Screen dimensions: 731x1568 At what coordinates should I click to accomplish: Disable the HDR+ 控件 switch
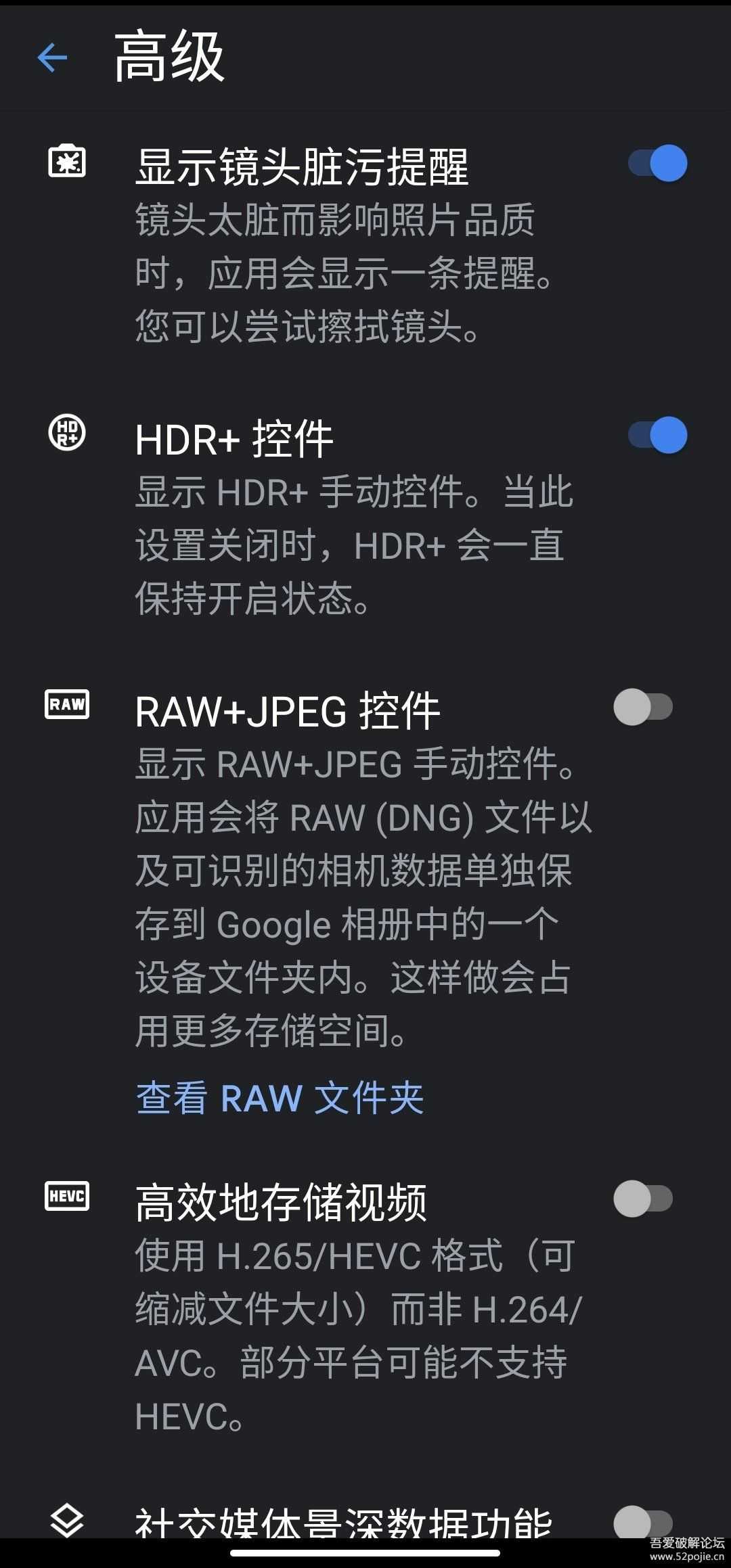pos(657,435)
